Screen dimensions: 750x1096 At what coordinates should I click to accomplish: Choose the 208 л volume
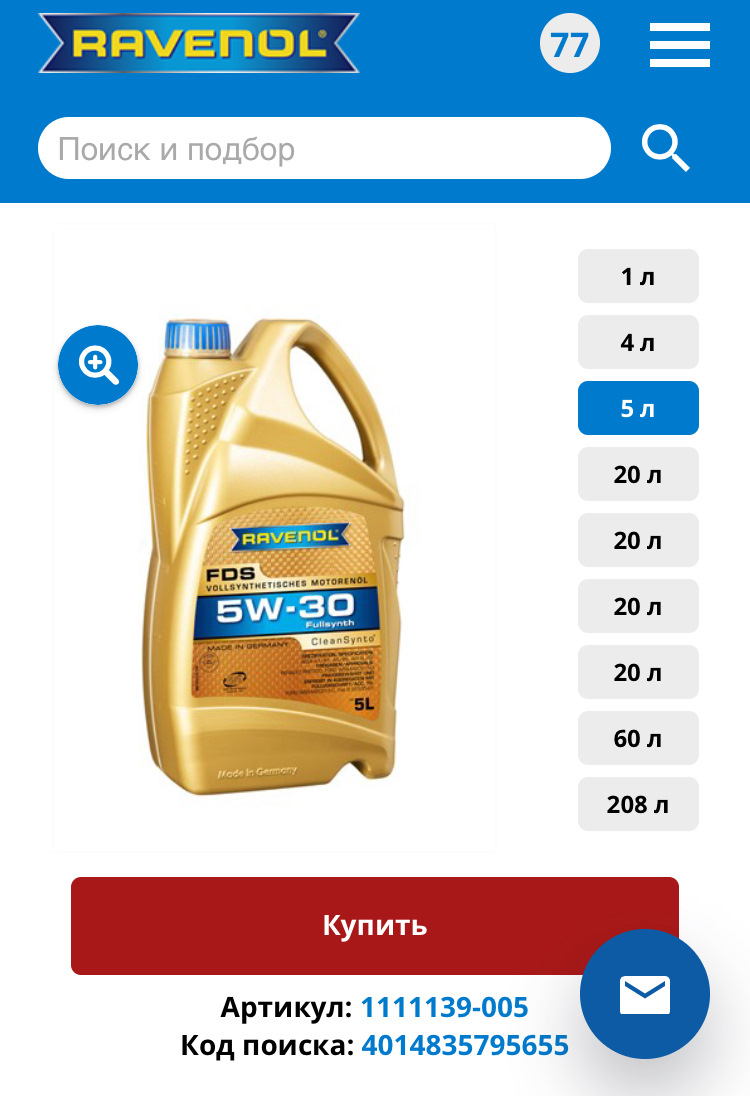[638, 804]
